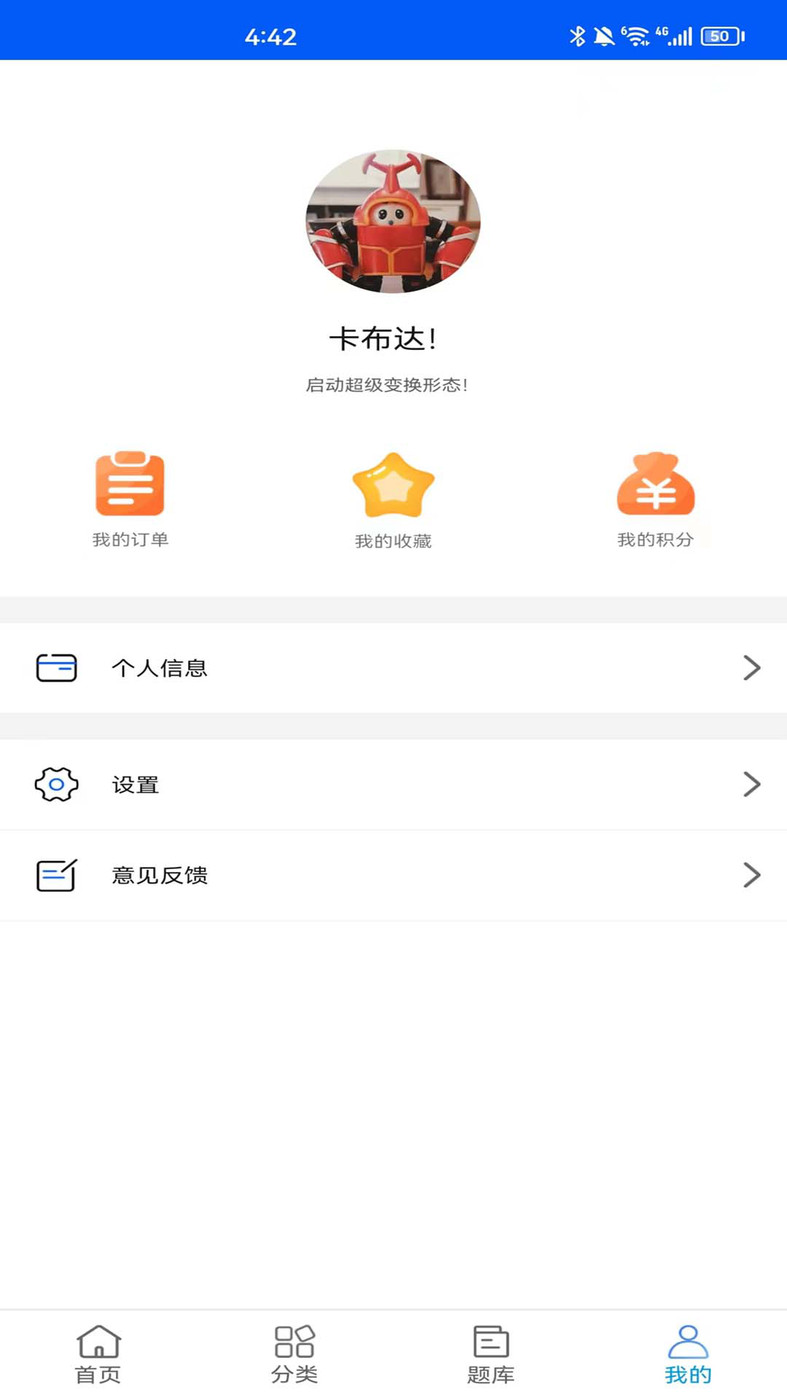The width and height of the screenshot is (787, 1400).
Task: Tap the 我的 profile person icon
Action: coord(688,1338)
